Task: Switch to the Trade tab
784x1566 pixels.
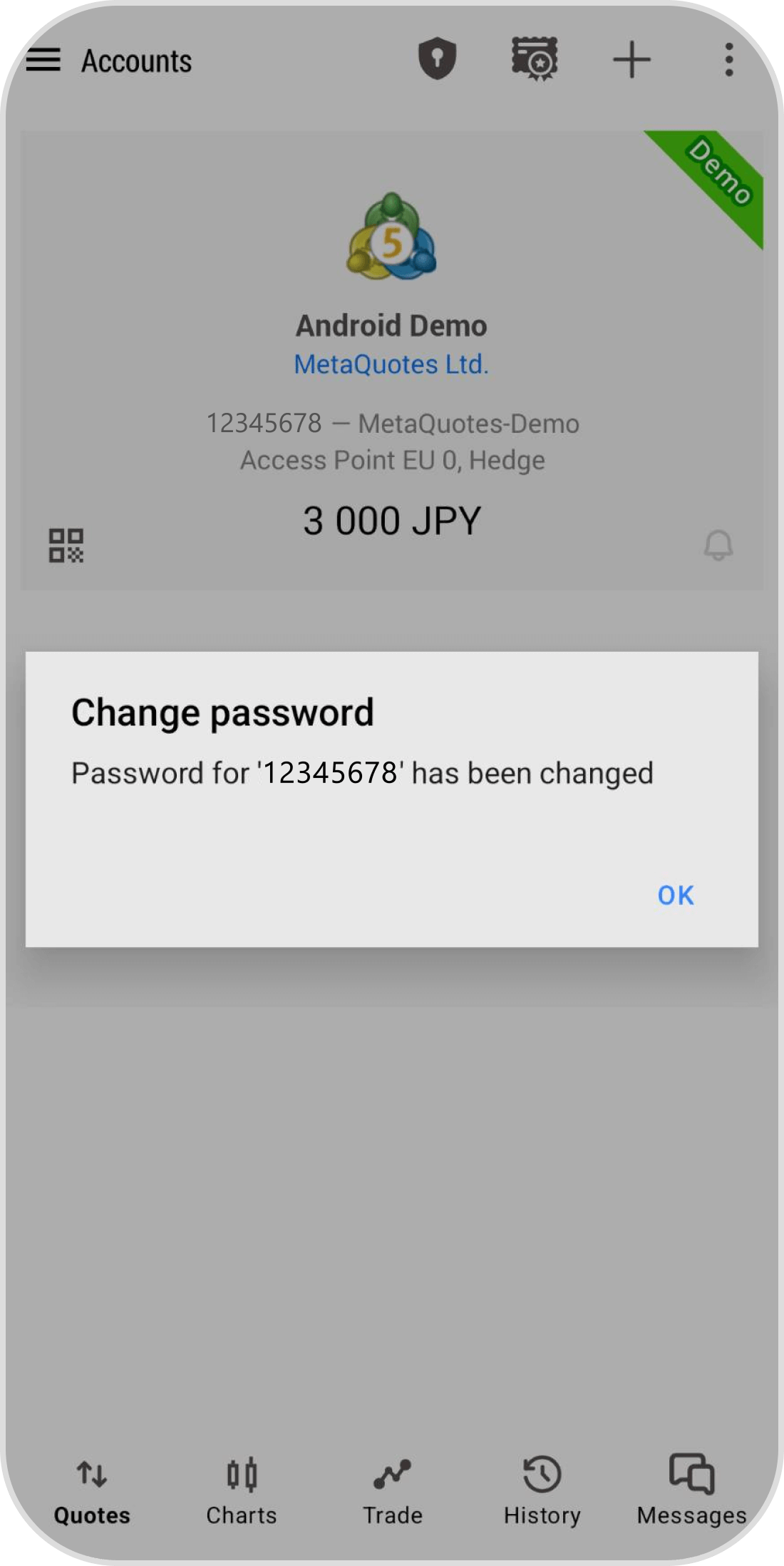Action: [392, 1490]
